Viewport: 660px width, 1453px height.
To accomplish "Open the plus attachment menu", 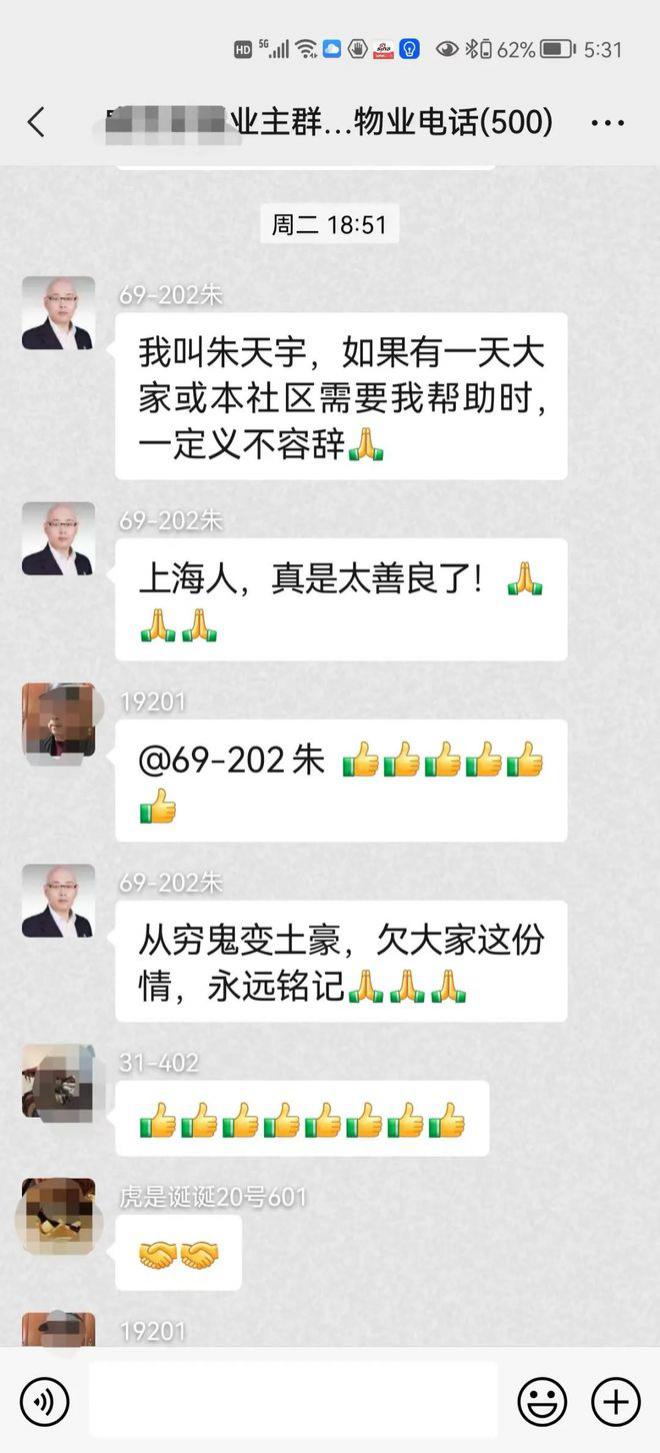I will (x=615, y=1401).
